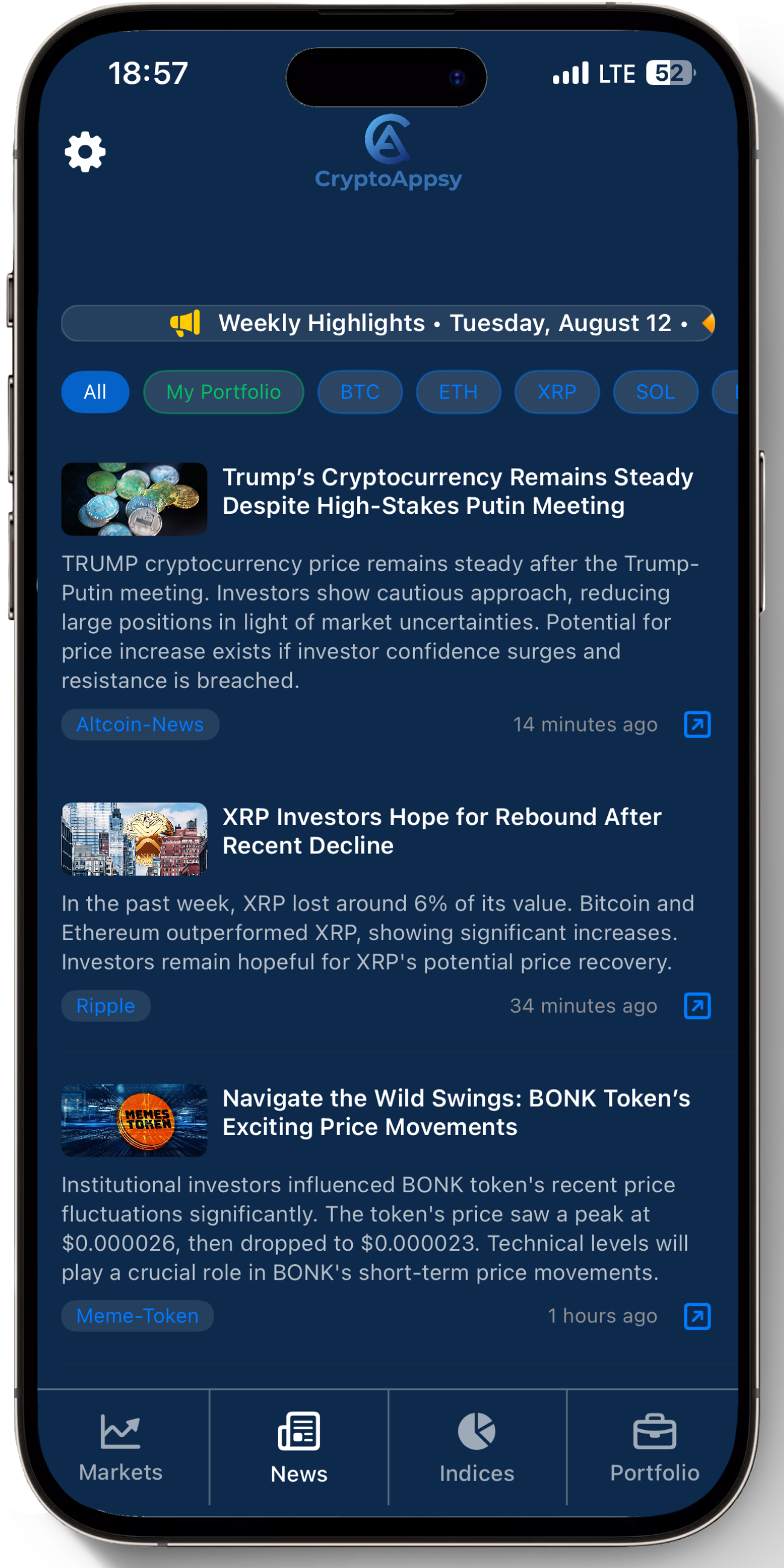
Task: Tap the Meme-Token tag
Action: click(137, 1316)
